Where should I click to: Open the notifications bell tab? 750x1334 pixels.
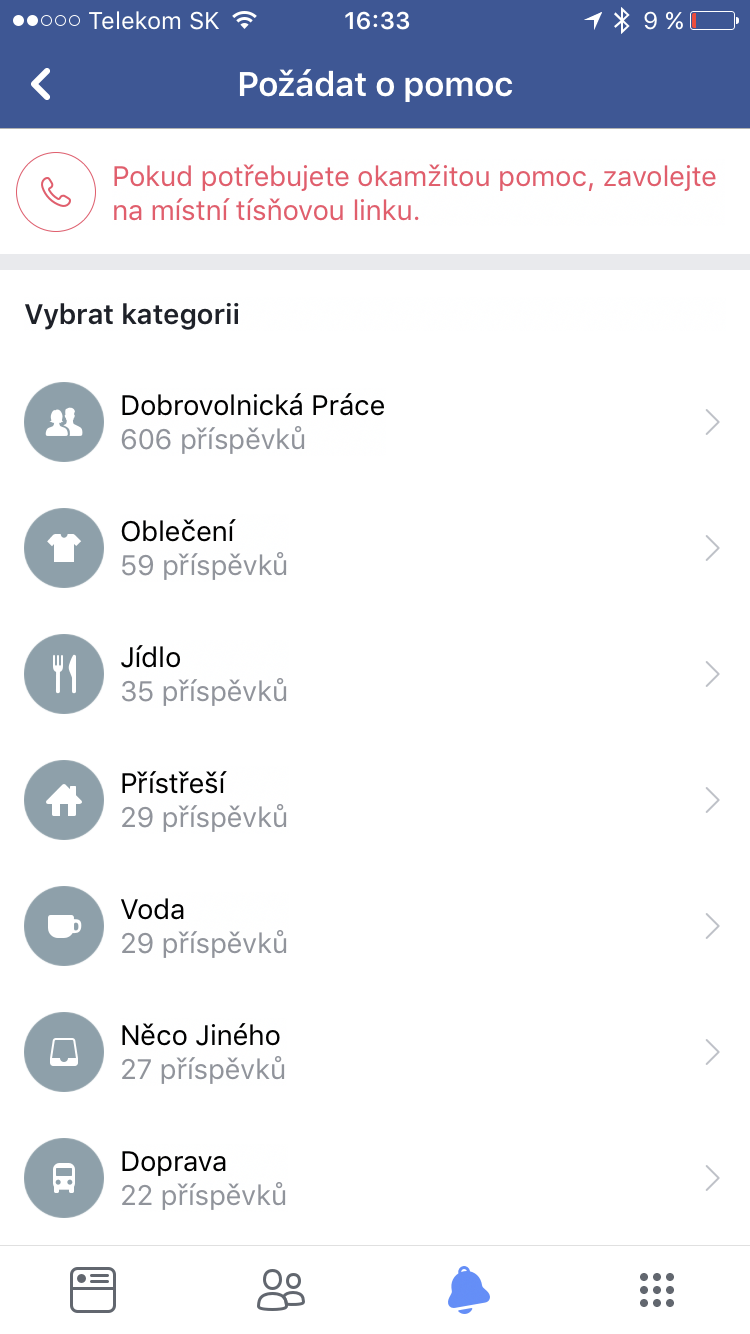click(468, 1289)
